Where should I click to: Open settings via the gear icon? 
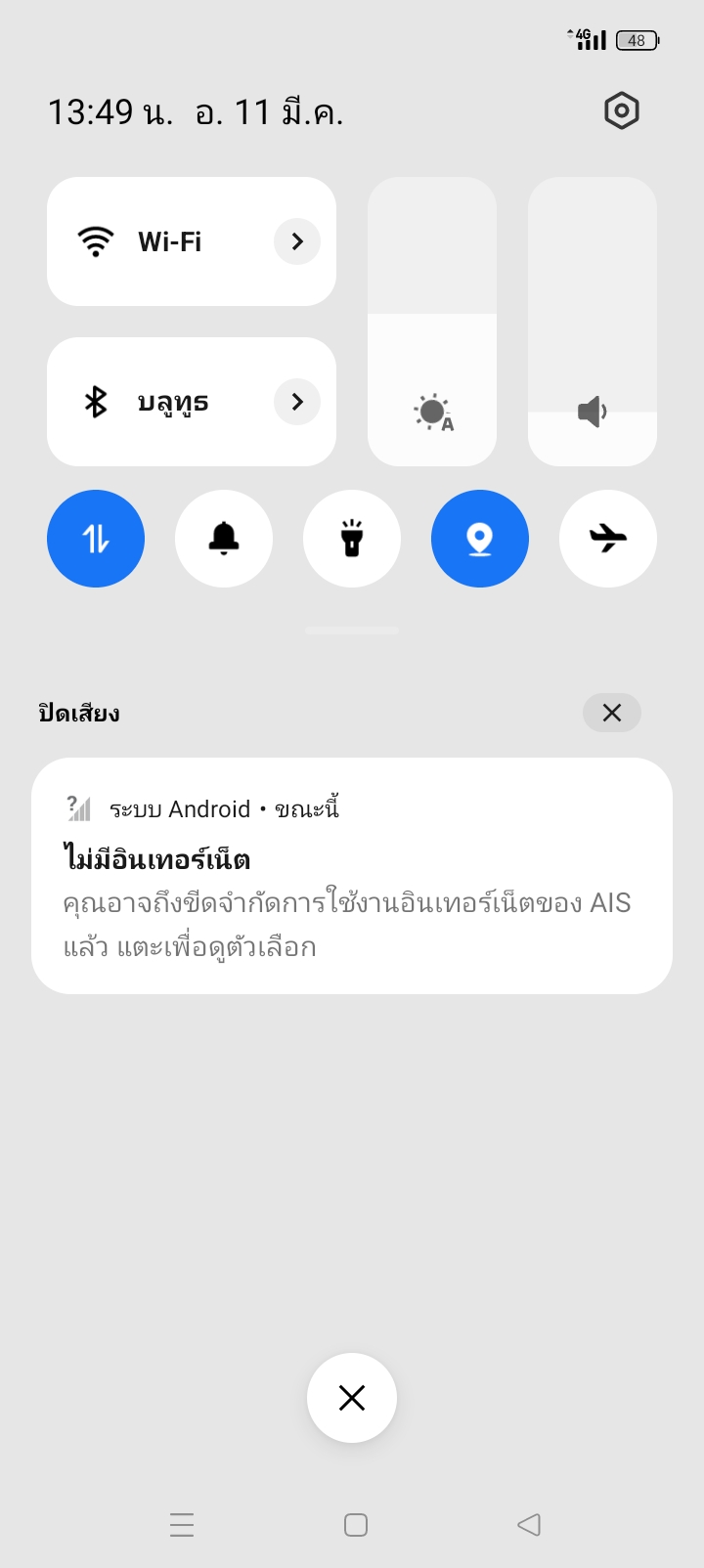[622, 111]
